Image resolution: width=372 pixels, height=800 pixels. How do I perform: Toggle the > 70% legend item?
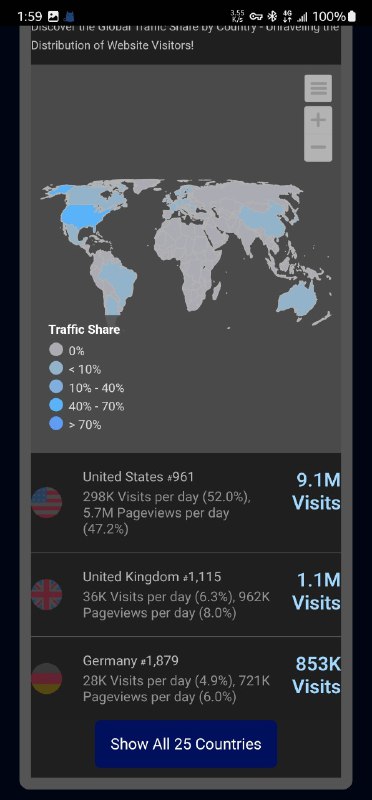75,424
